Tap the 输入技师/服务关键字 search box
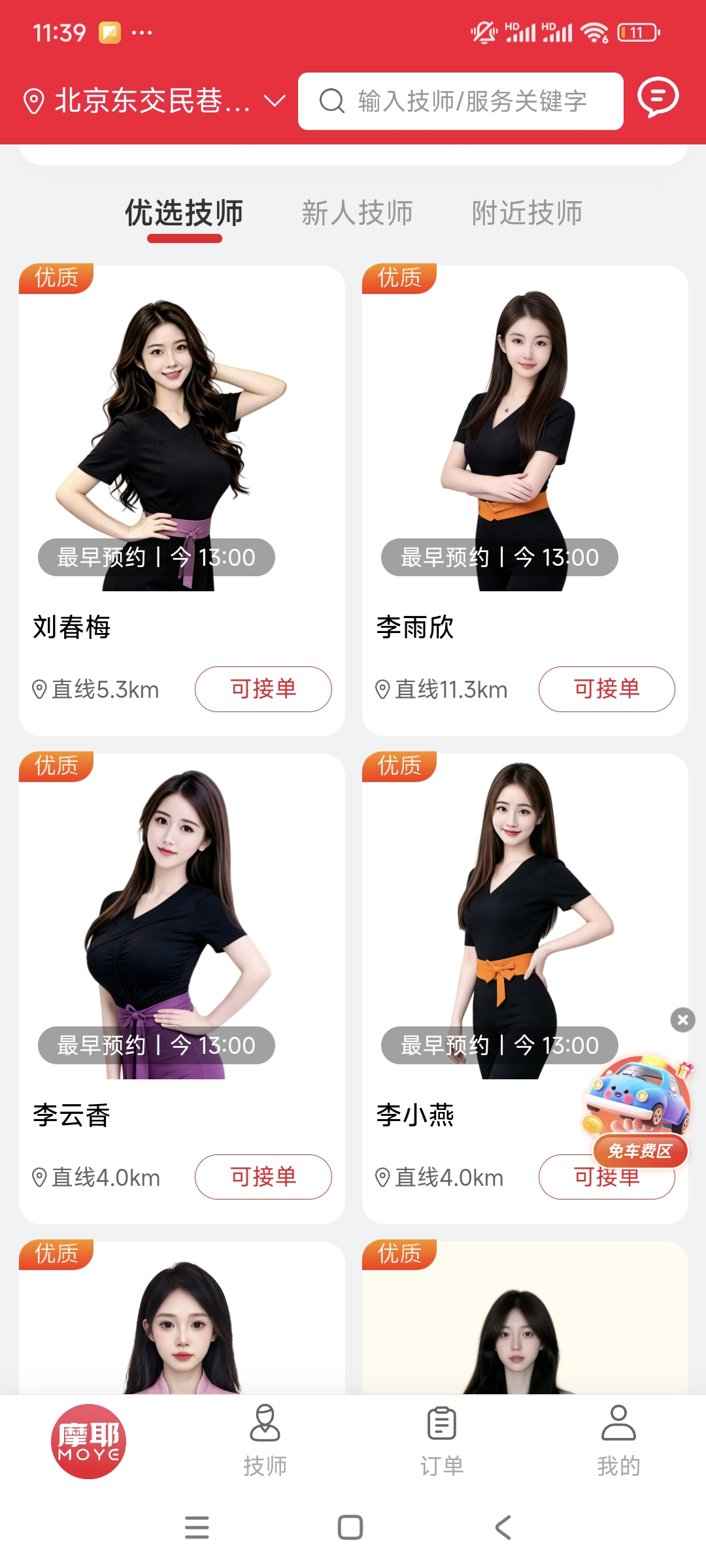 [x=460, y=101]
